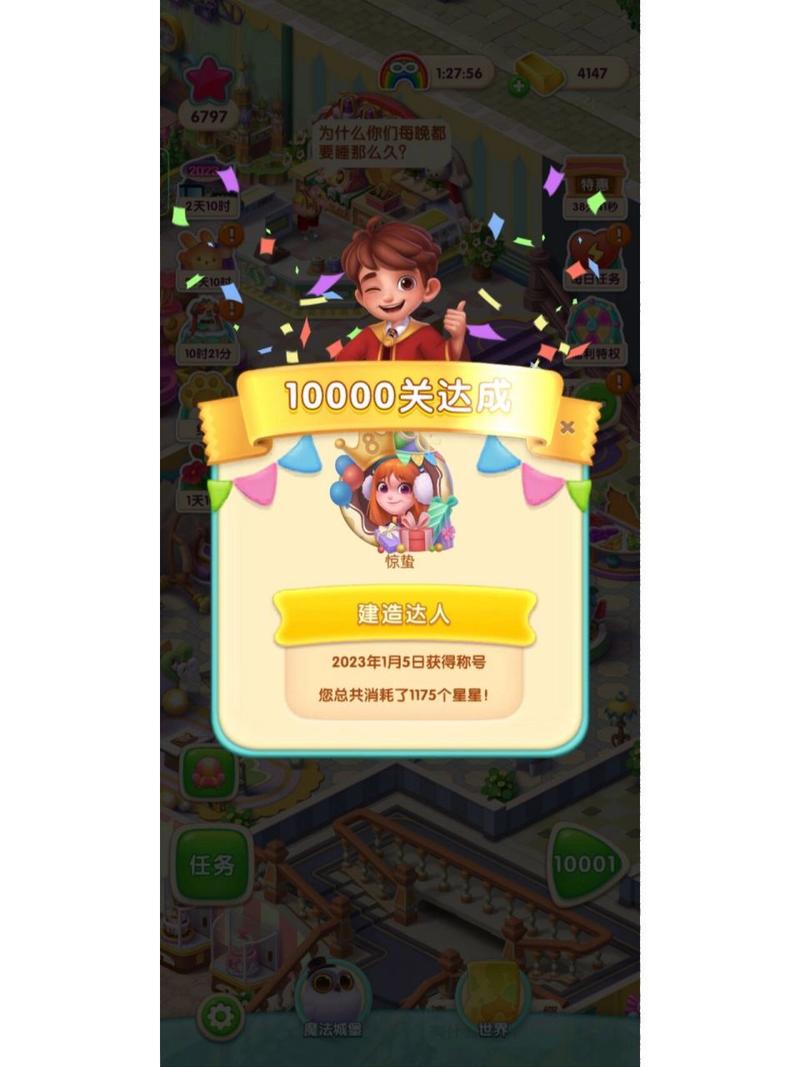
Task: Open the 特惠 shop offer
Action: (595, 186)
